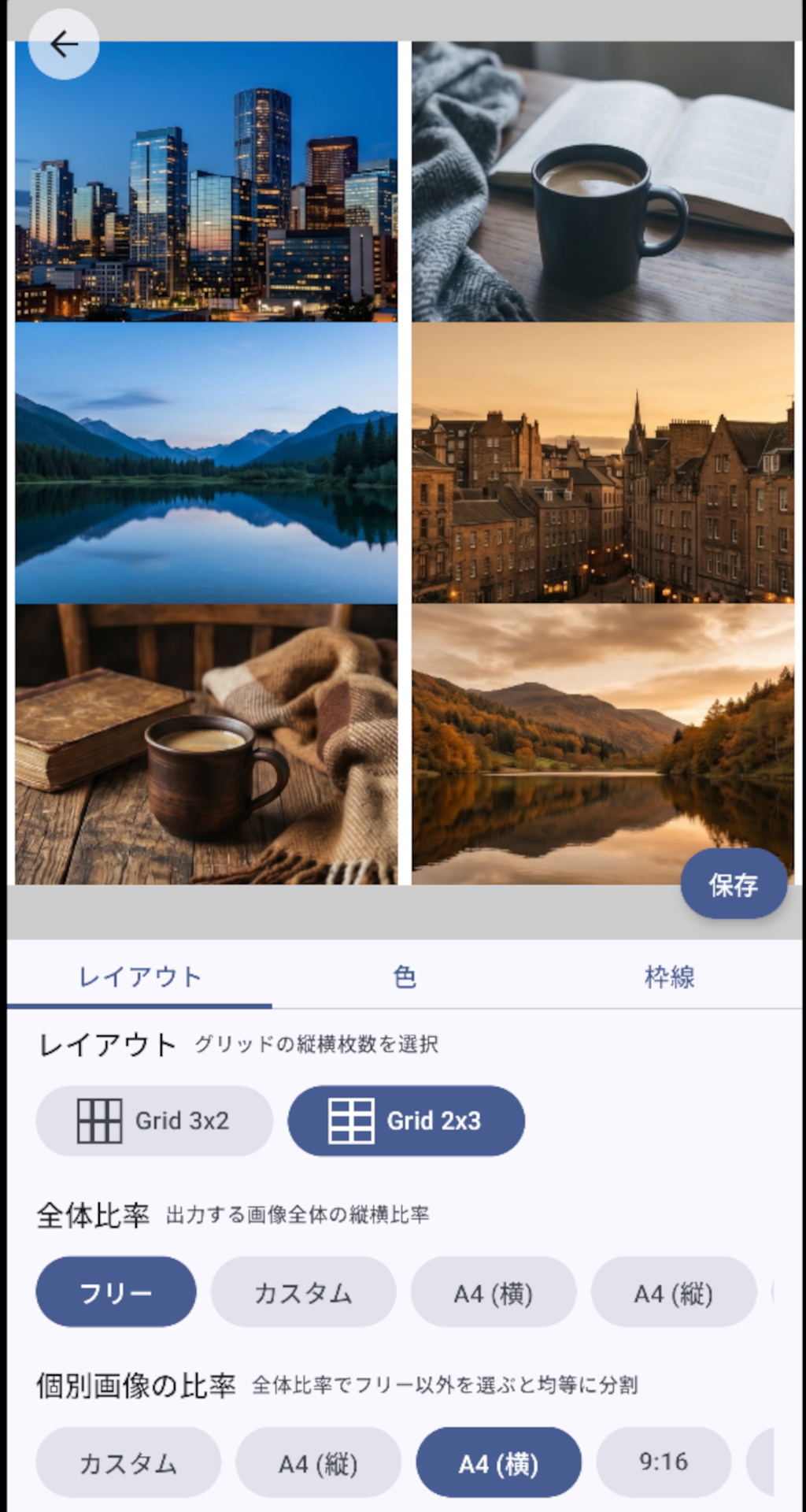Image resolution: width=806 pixels, height=1512 pixels.
Task: Select the レイアウト tab
Action: point(140,976)
